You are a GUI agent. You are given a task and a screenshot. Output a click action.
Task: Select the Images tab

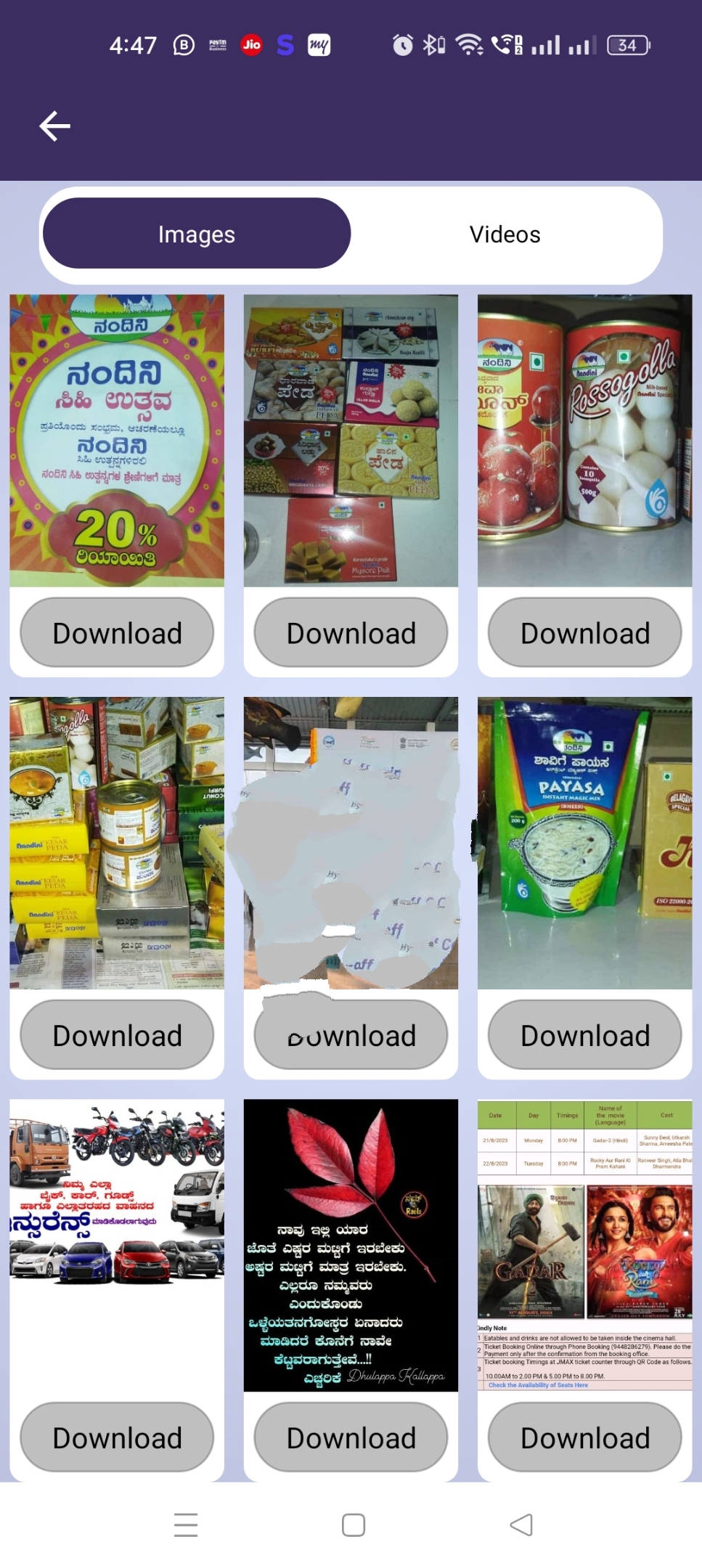click(197, 234)
